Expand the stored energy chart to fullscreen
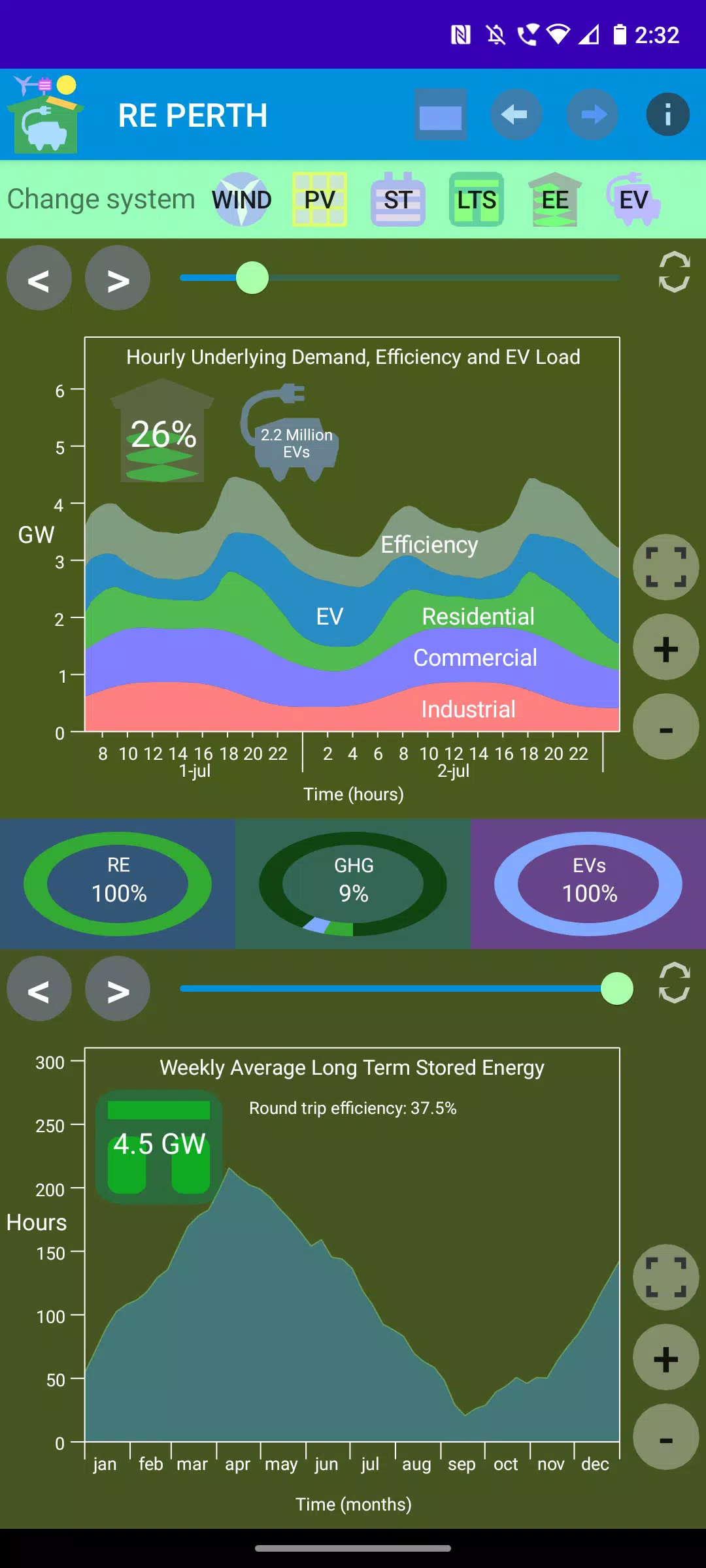The image size is (706, 1568). pos(665,1277)
